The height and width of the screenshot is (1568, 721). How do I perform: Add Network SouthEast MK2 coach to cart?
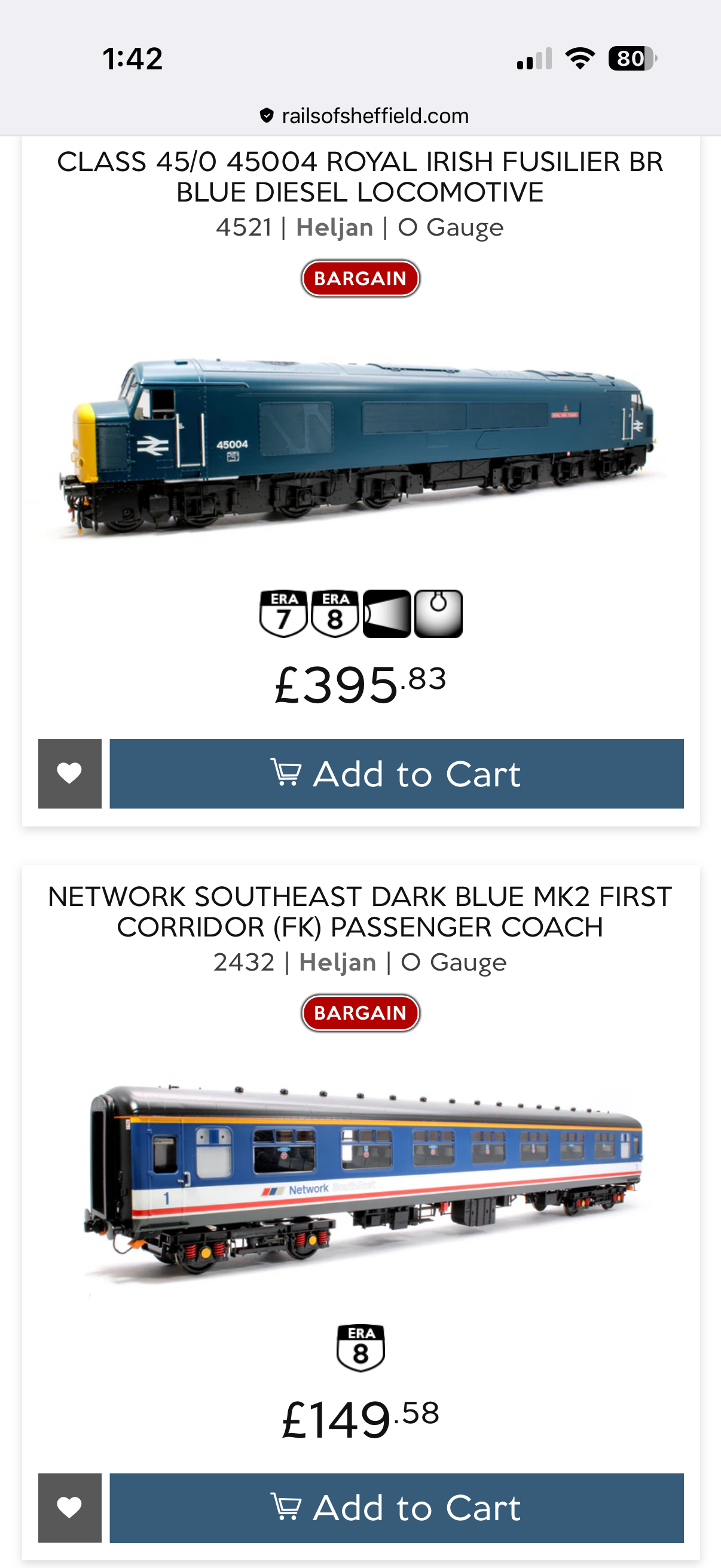tap(396, 1508)
